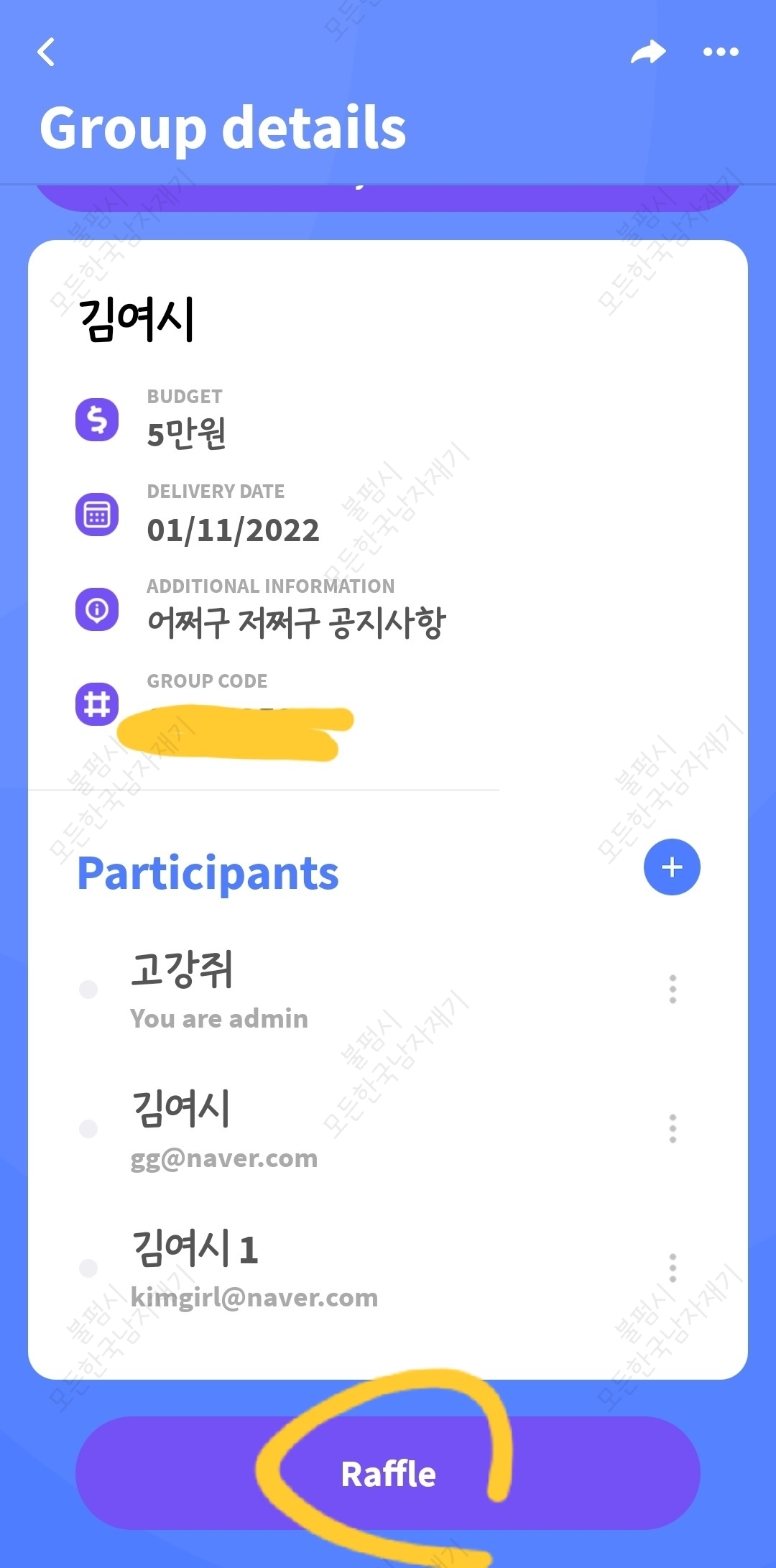Go back from Group details
Image resolution: width=776 pixels, height=1568 pixels.
click(46, 52)
